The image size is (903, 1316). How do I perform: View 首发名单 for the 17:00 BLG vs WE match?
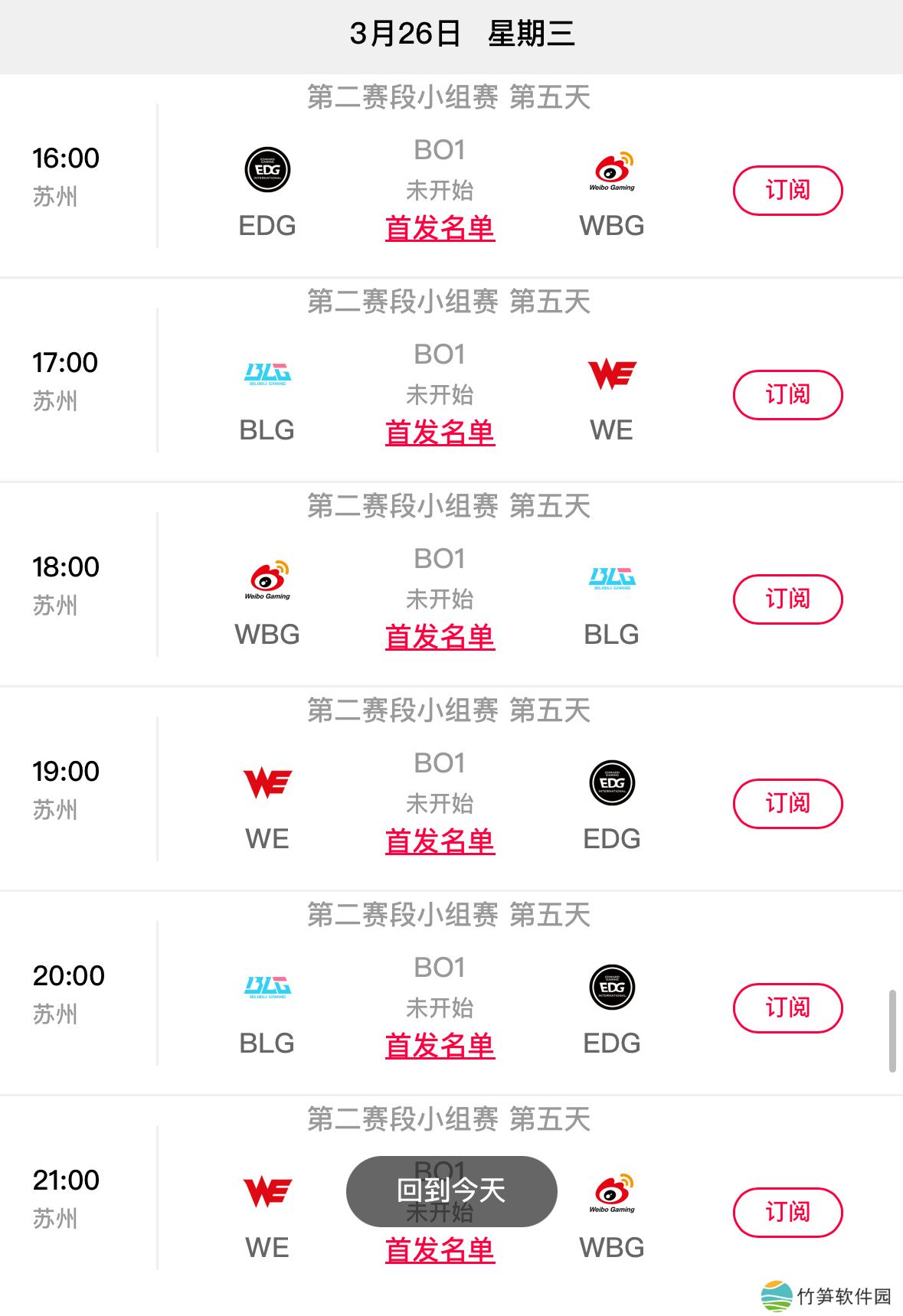[440, 433]
